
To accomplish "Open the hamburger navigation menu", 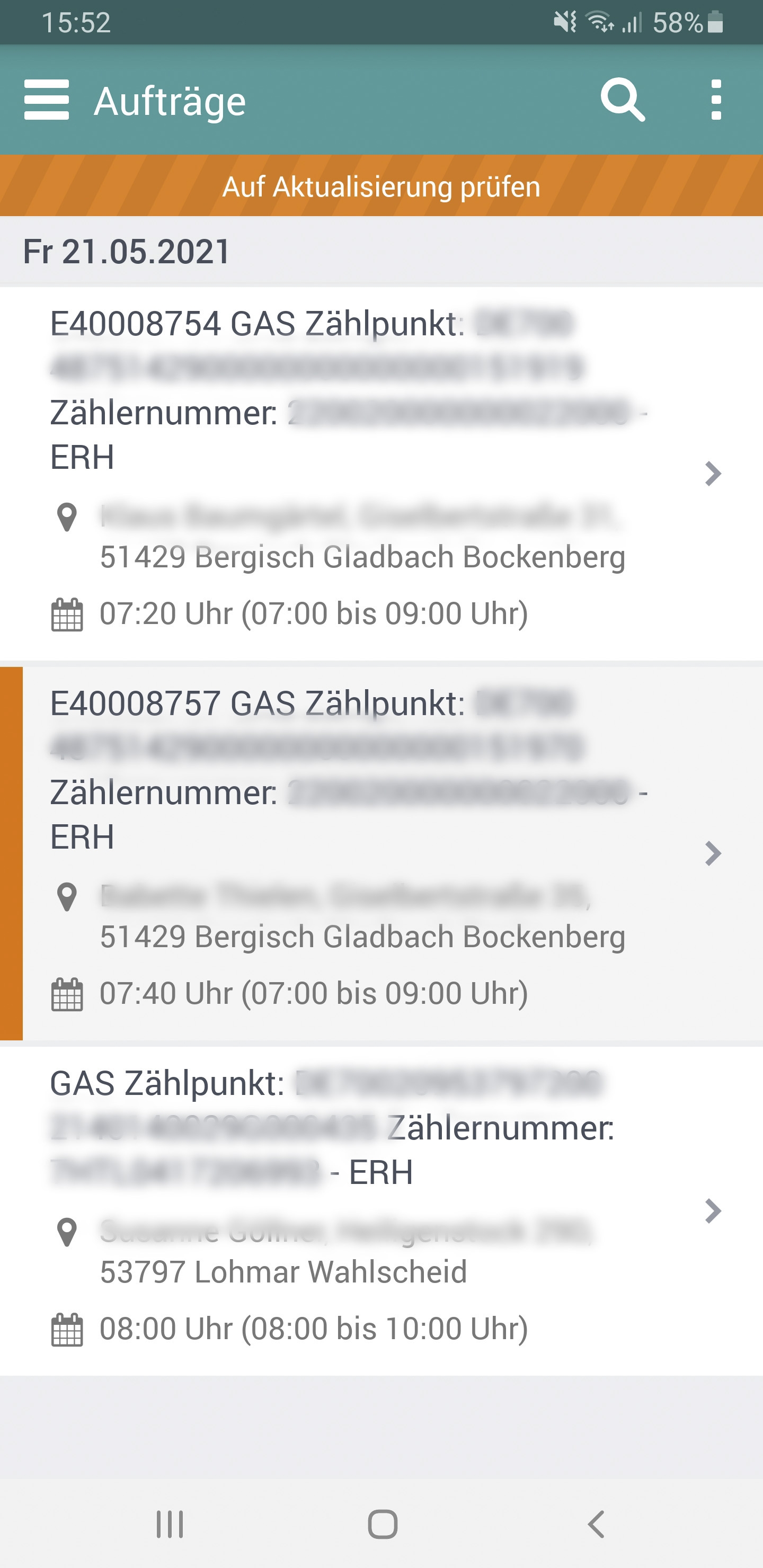I will [x=46, y=100].
